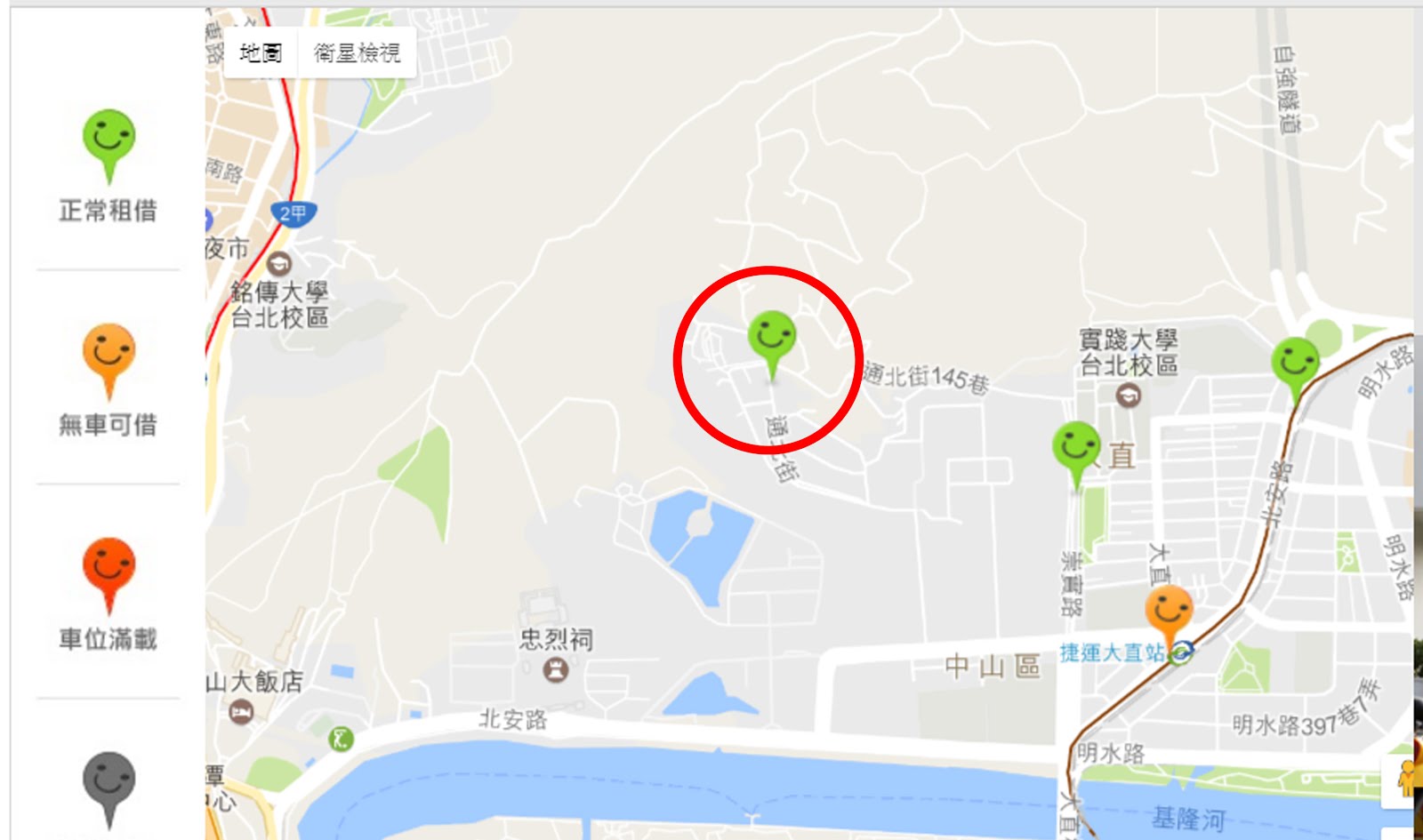Switch to the 地圖 map view
1423x840 pixels.
point(260,53)
